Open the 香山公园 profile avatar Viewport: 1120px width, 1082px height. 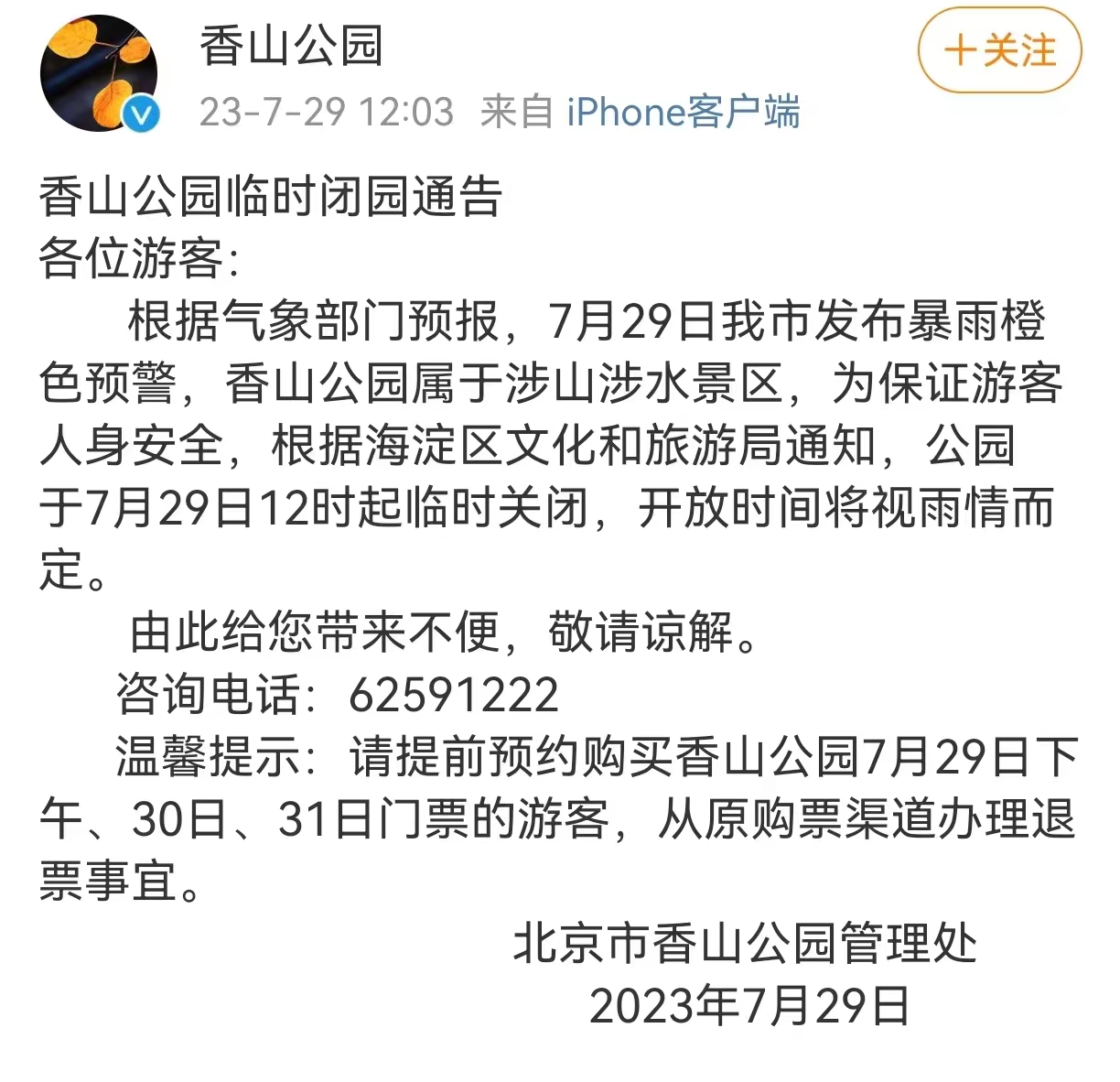[x=98, y=73]
